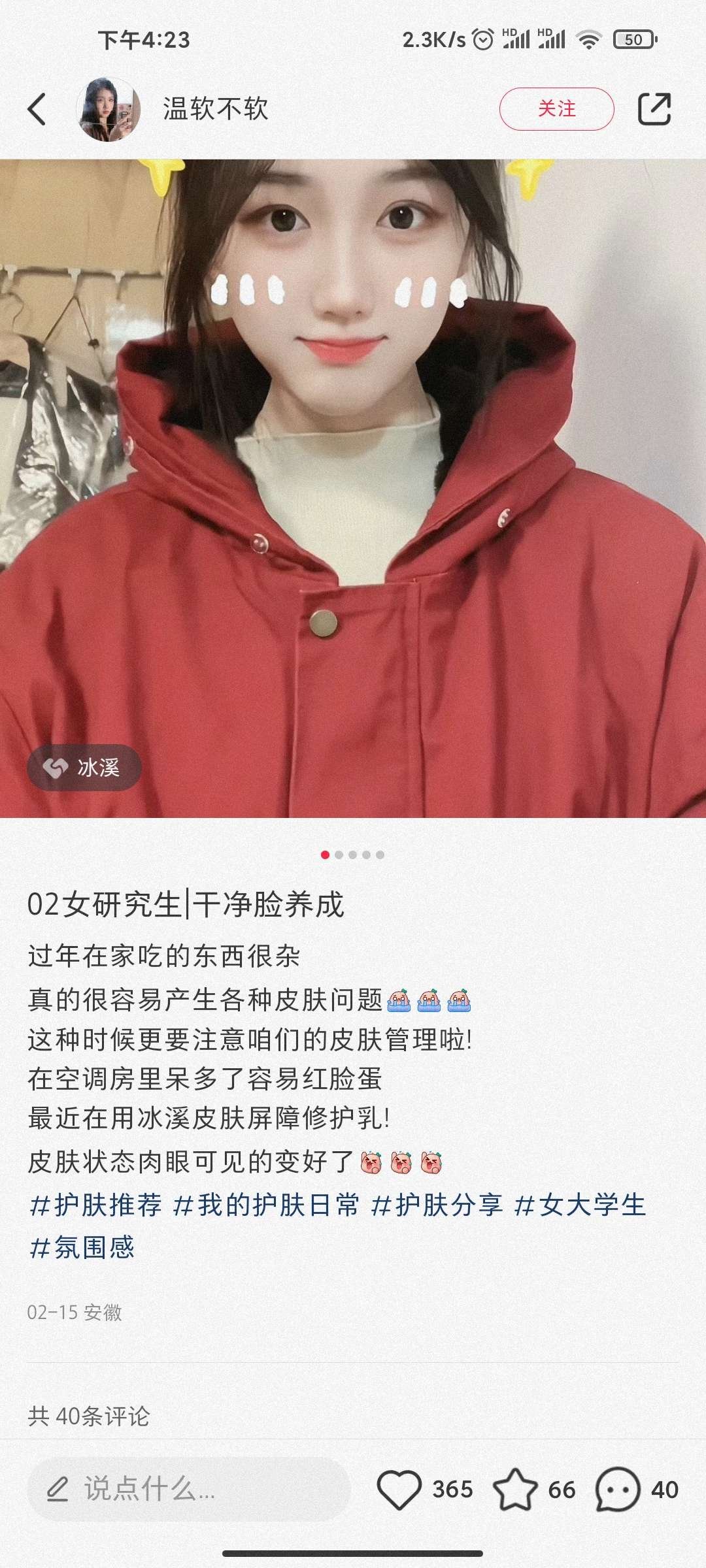Like the post with the heart icon
The height and width of the screenshot is (1568, 706).
click(399, 1489)
